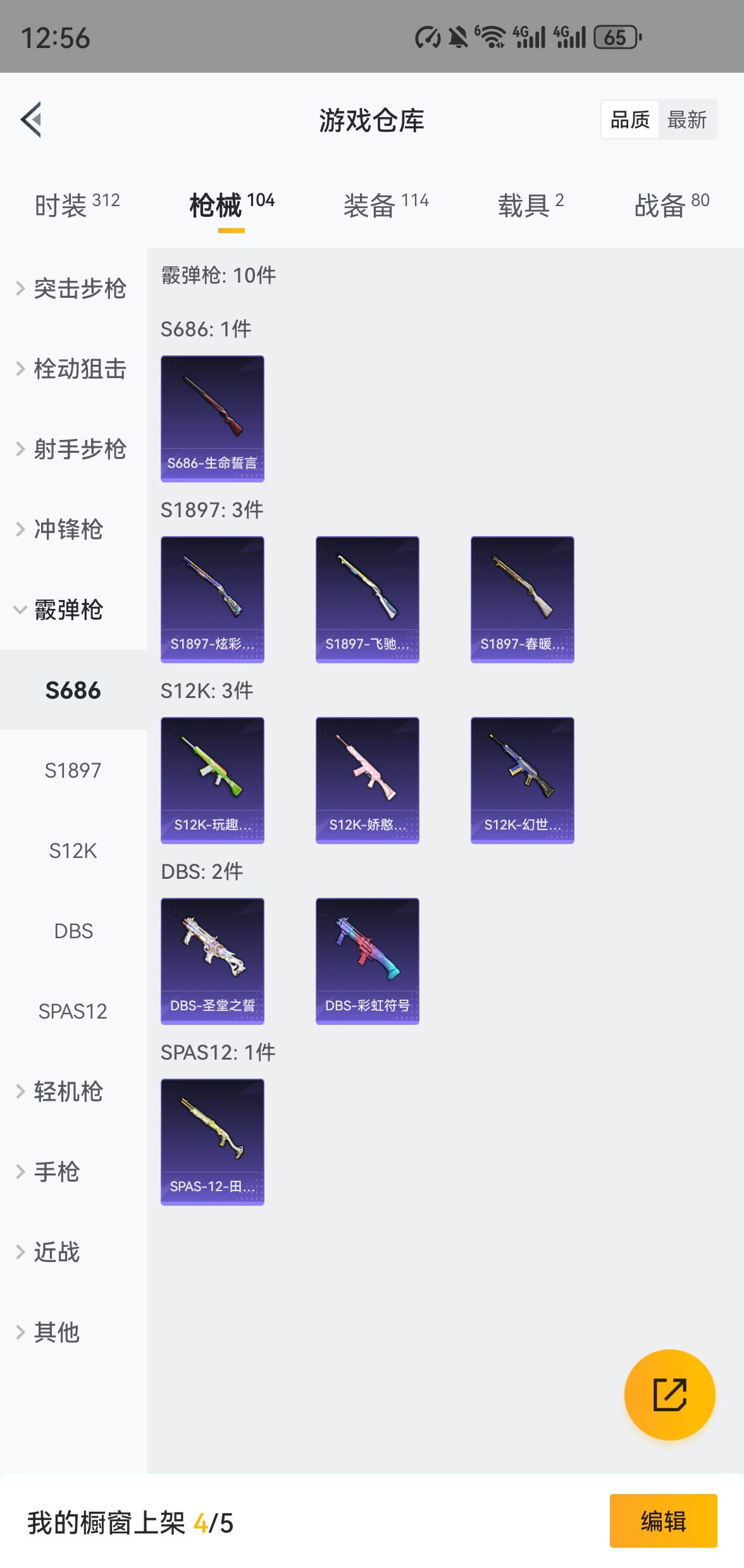Open the DBS-彩虹符号 rainbow skin
Viewport: 744px width, 1568px height.
367,960
